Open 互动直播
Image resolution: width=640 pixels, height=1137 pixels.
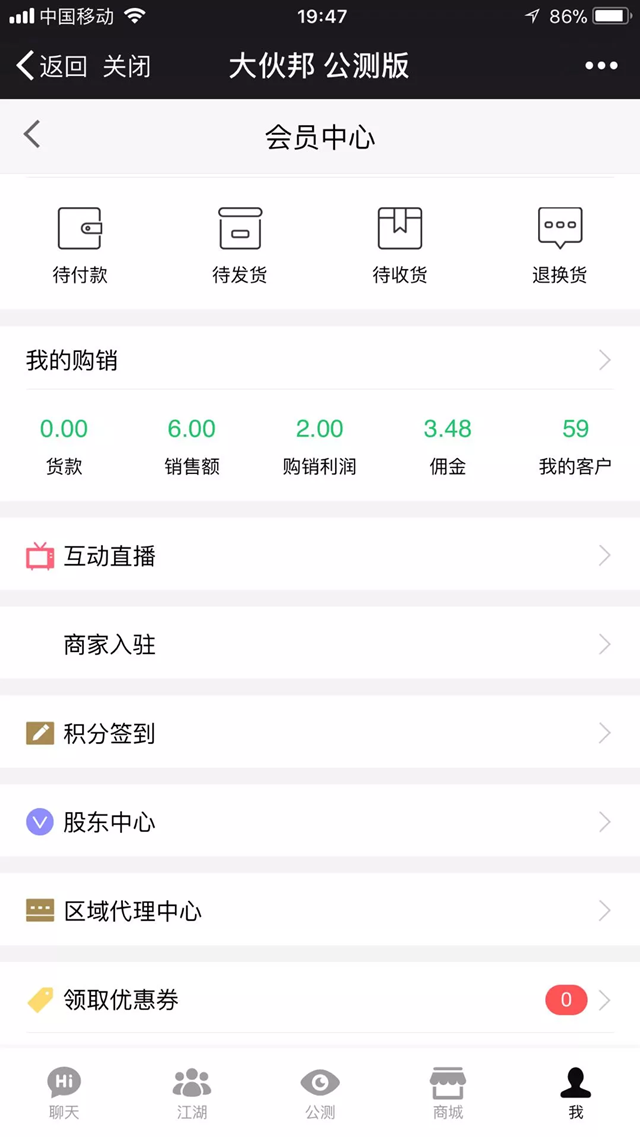click(320, 556)
